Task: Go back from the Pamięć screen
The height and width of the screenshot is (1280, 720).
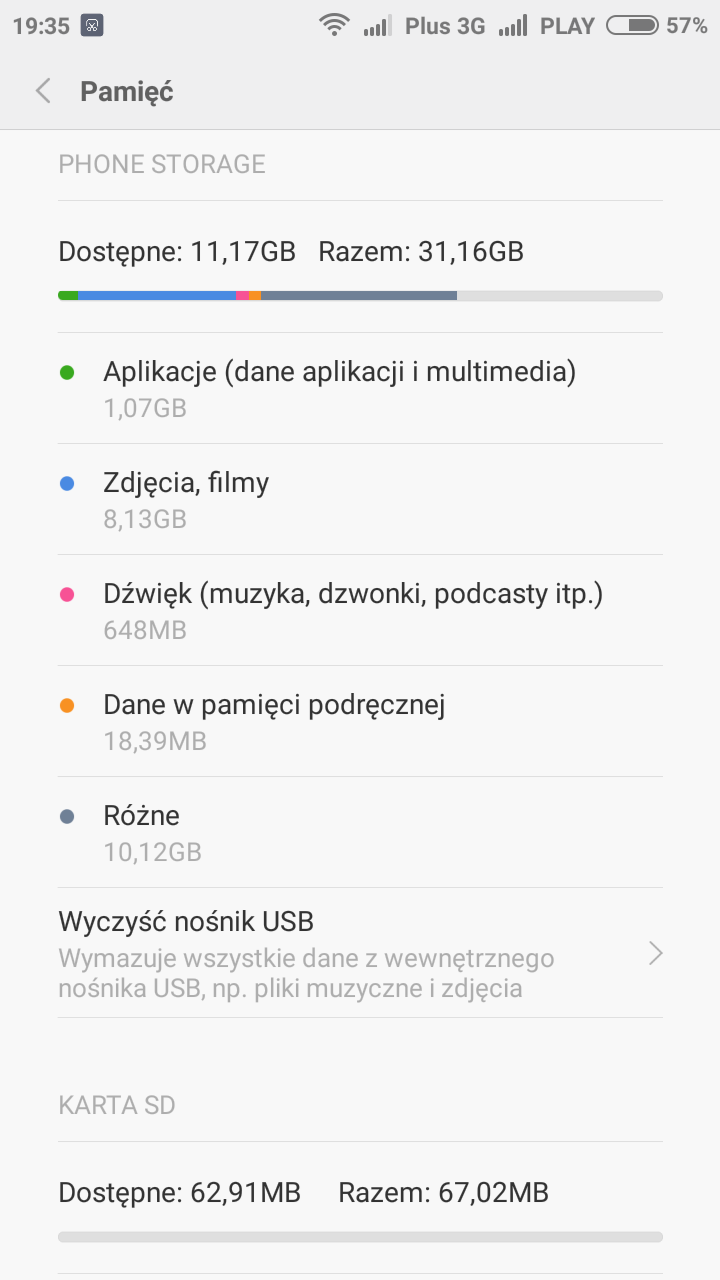Action: pos(43,91)
